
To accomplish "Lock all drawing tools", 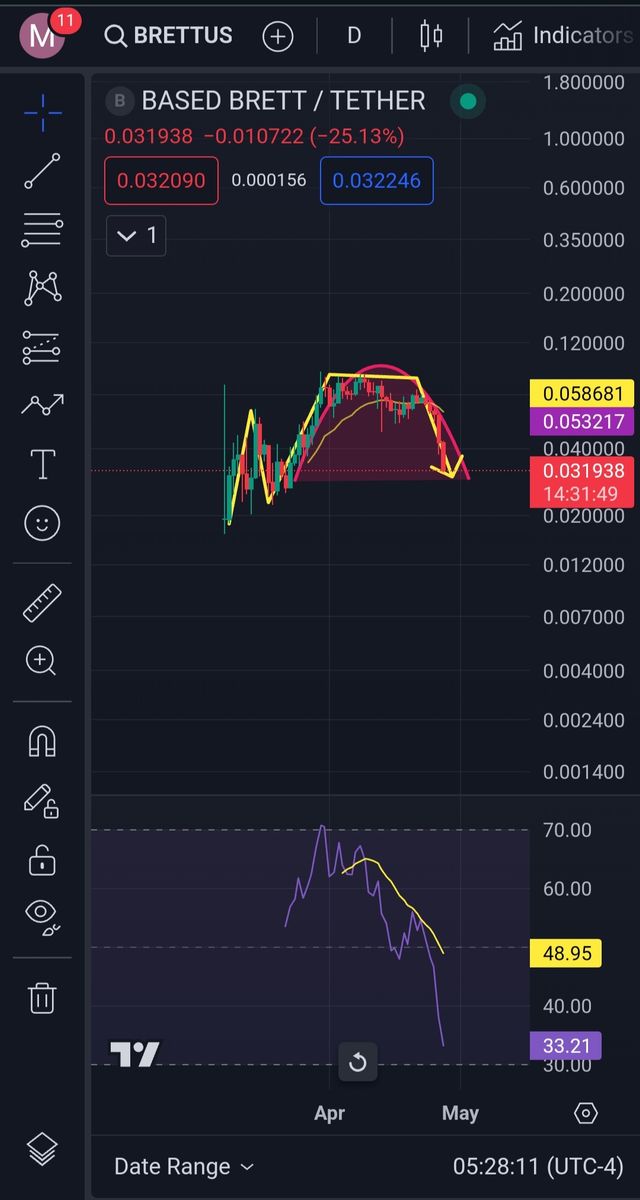I will click(42, 859).
